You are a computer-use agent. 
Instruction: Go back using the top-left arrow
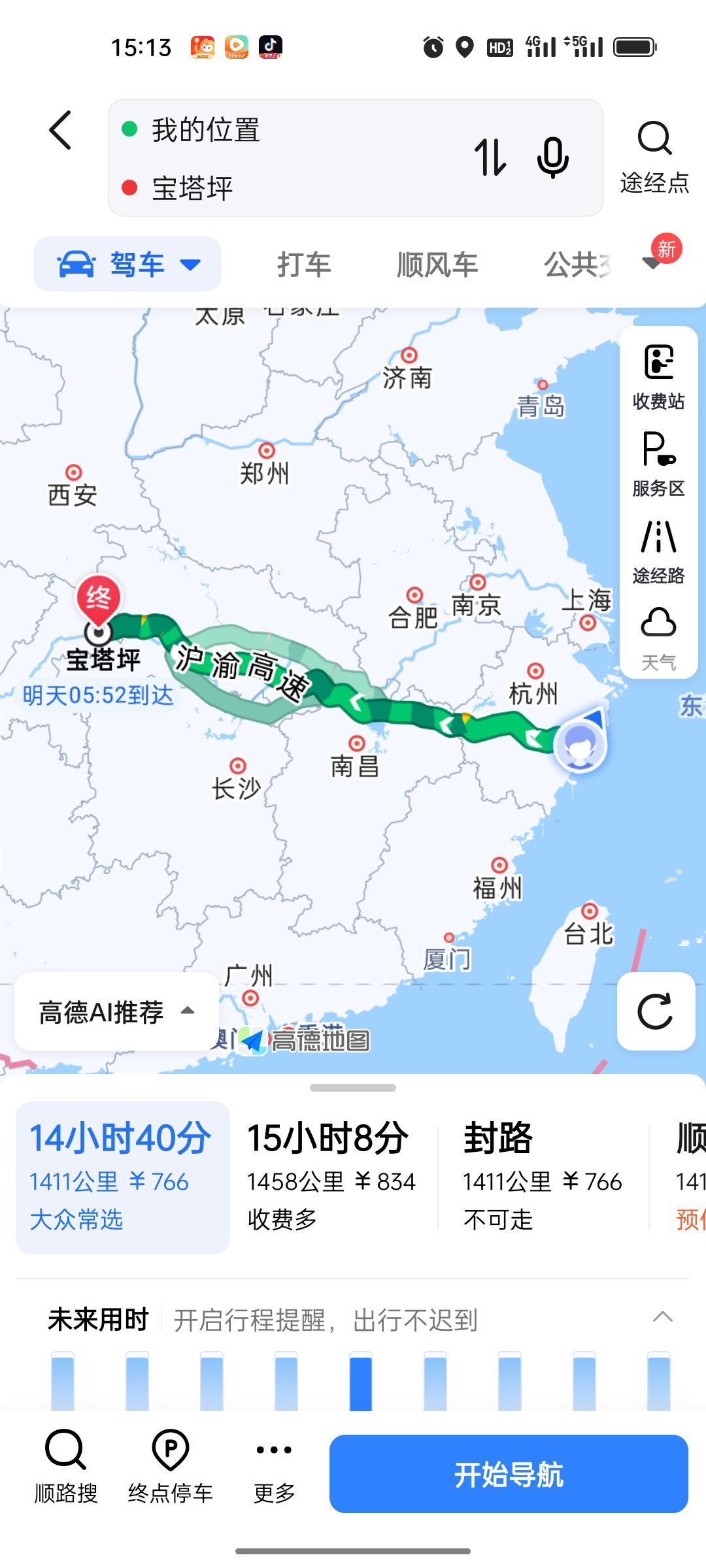[x=60, y=130]
